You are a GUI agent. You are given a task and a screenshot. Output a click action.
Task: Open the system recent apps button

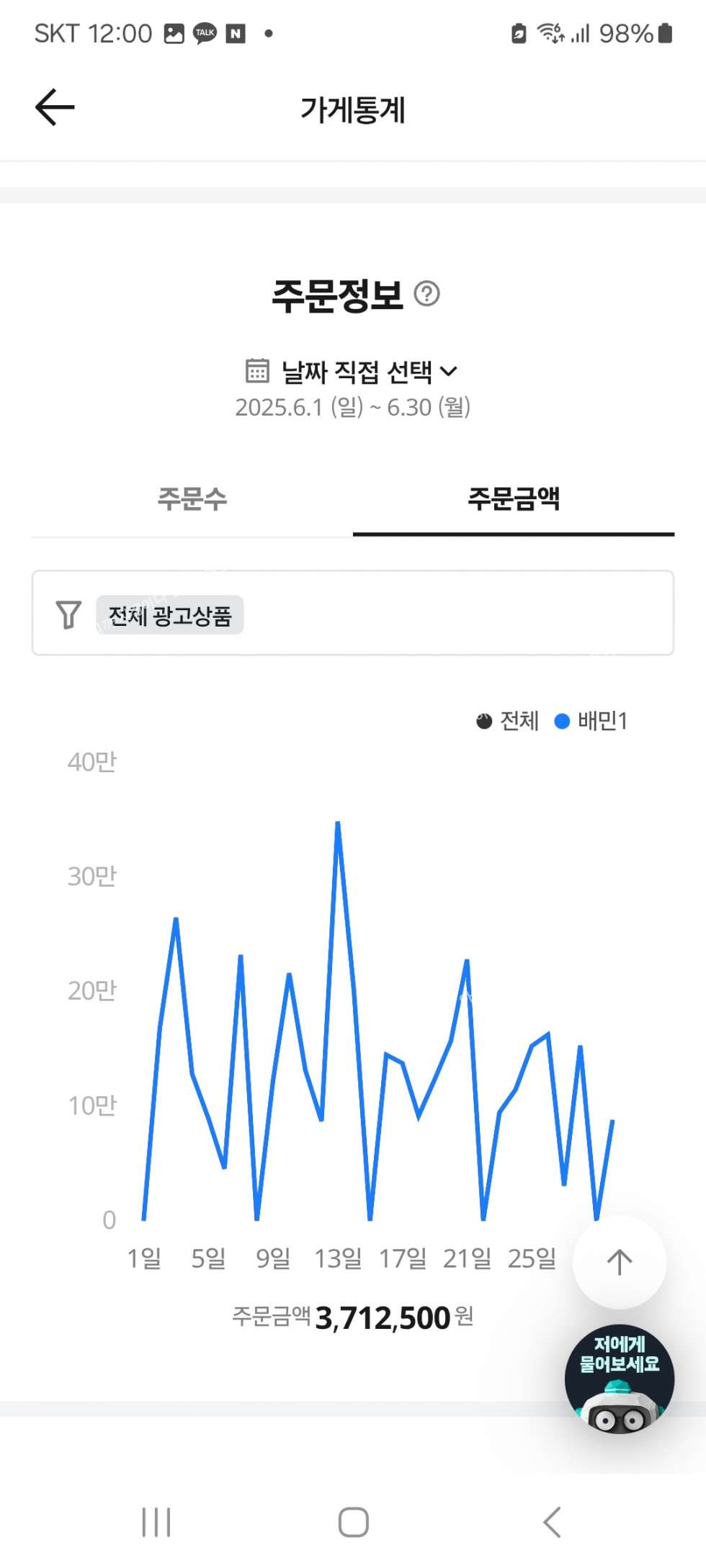point(156,1522)
